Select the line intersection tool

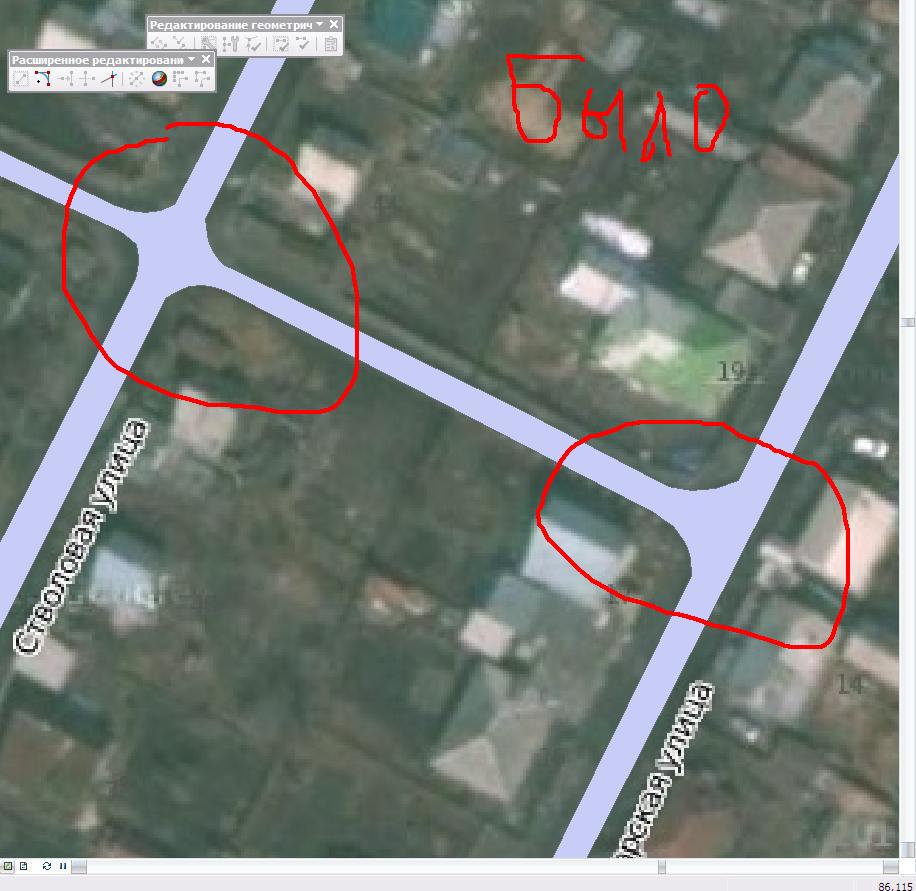click(x=109, y=79)
